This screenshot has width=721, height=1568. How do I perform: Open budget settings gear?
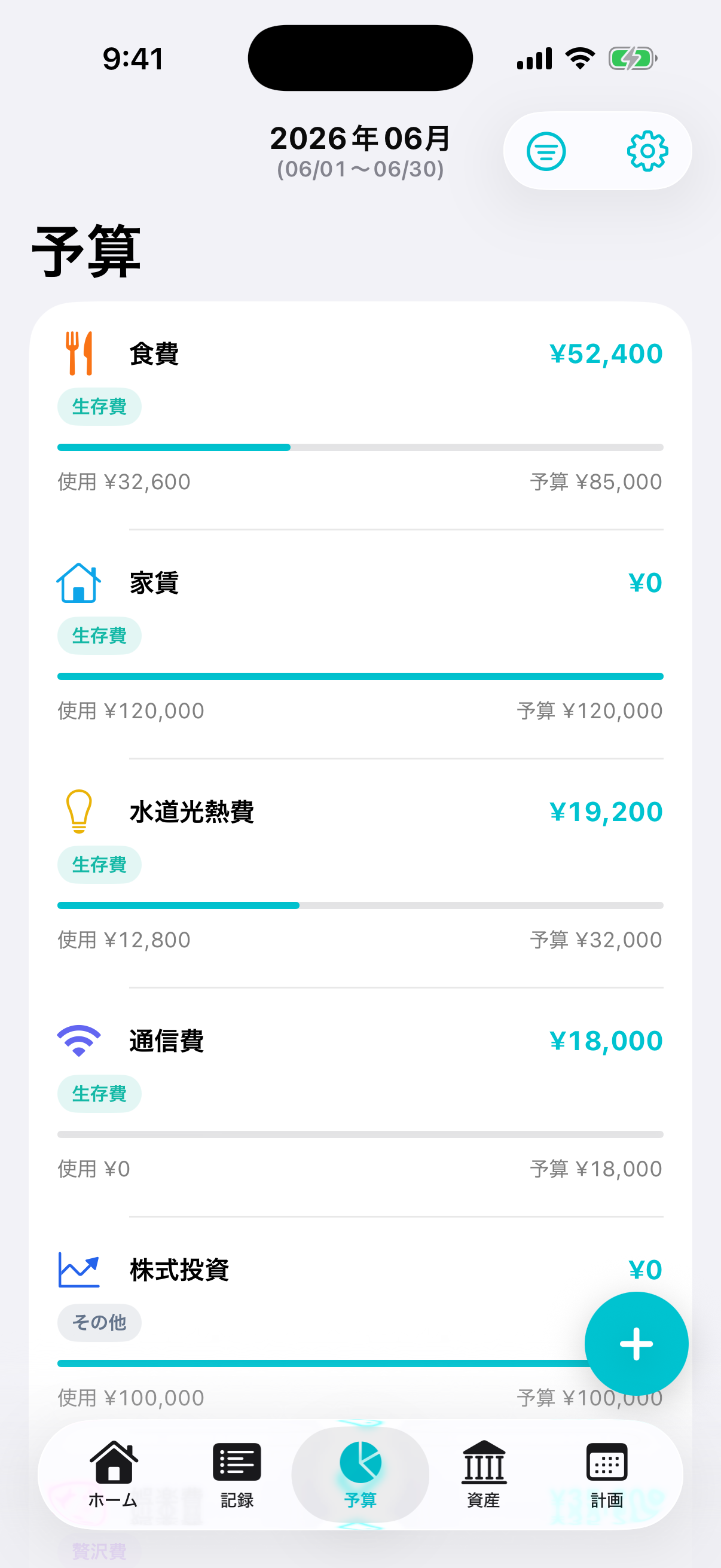[647, 151]
